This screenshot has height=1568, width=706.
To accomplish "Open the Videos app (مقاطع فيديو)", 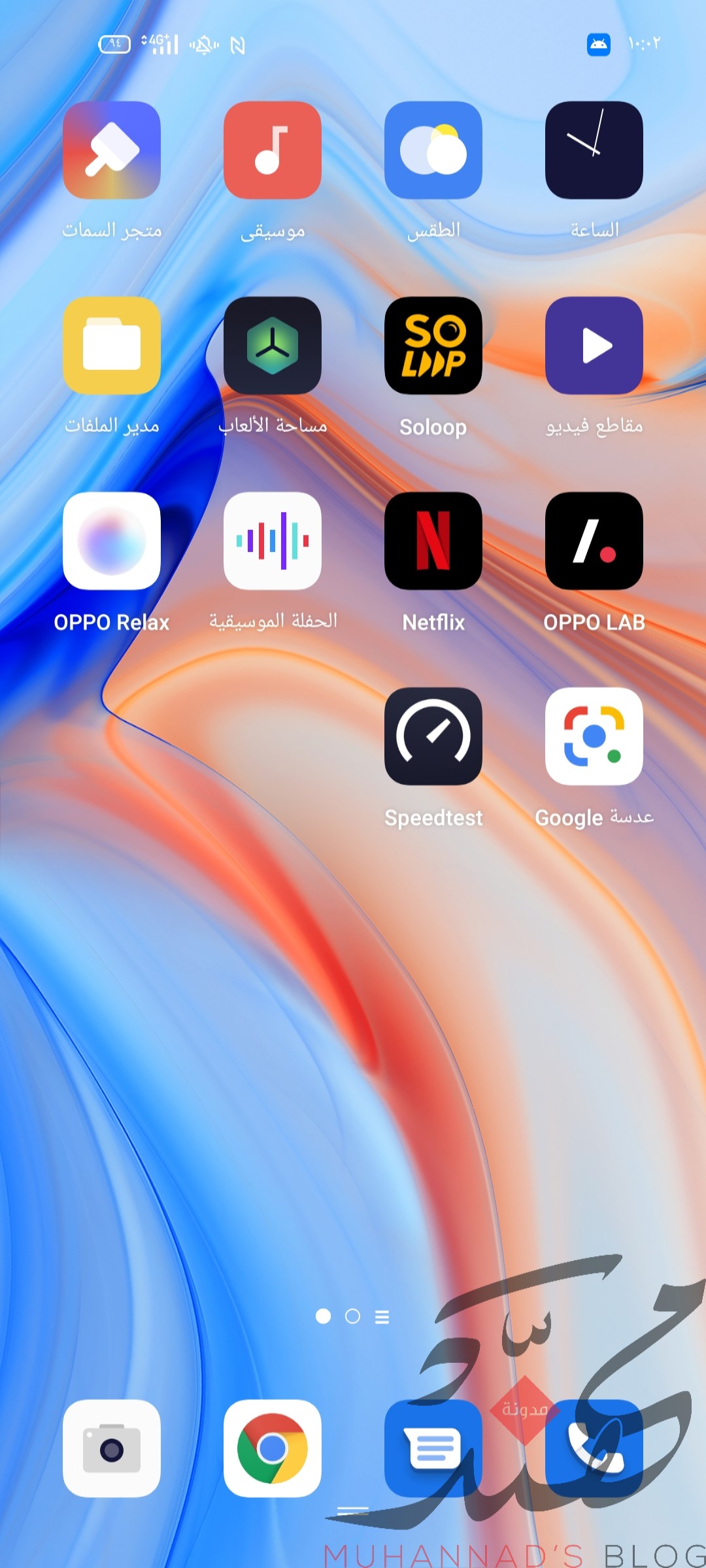I will (x=594, y=345).
